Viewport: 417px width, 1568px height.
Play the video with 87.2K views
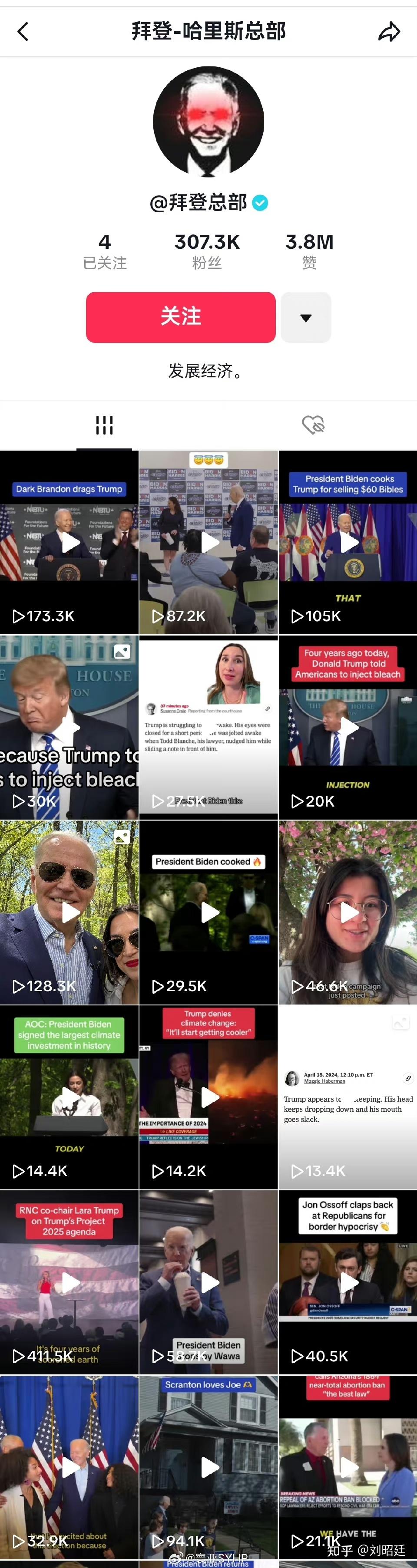(x=209, y=542)
